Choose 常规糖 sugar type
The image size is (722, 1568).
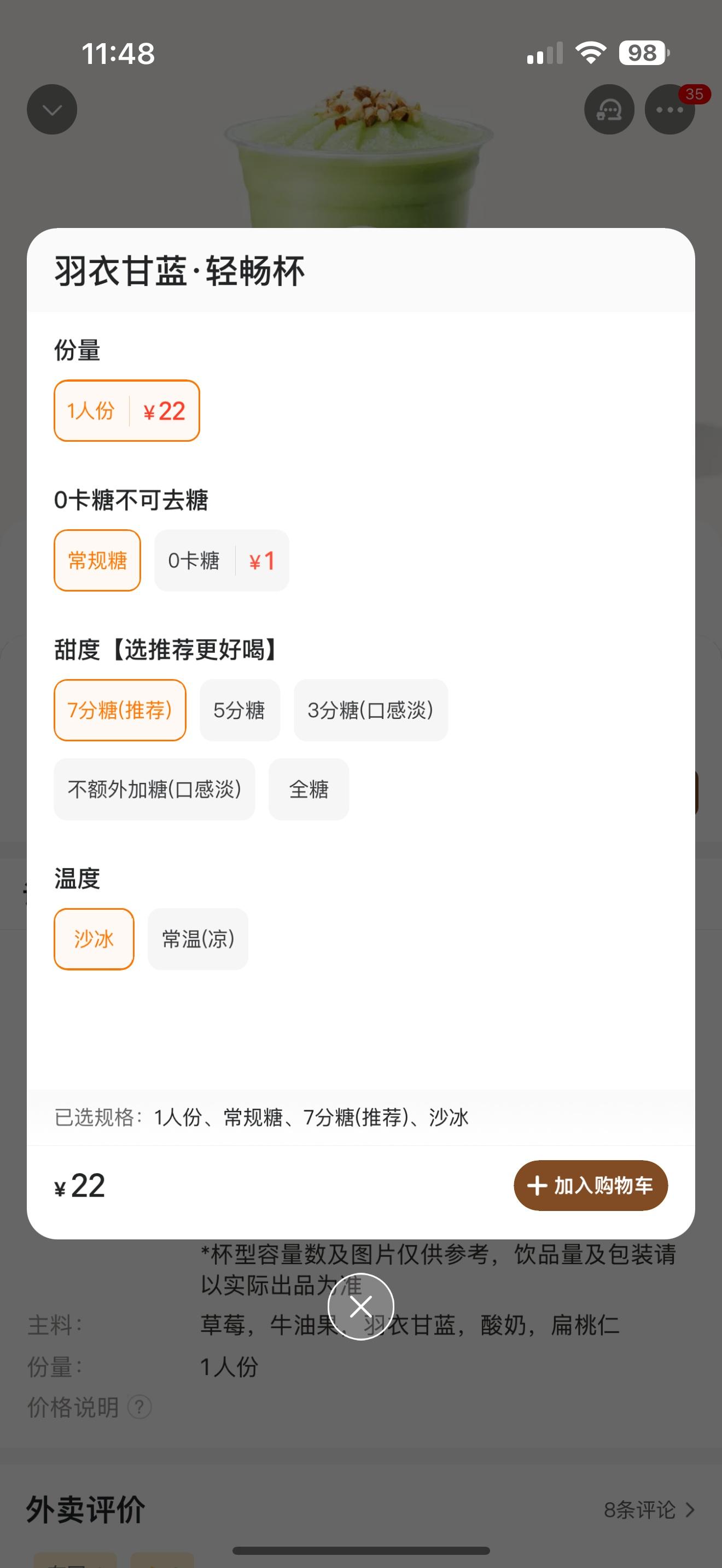pos(97,560)
